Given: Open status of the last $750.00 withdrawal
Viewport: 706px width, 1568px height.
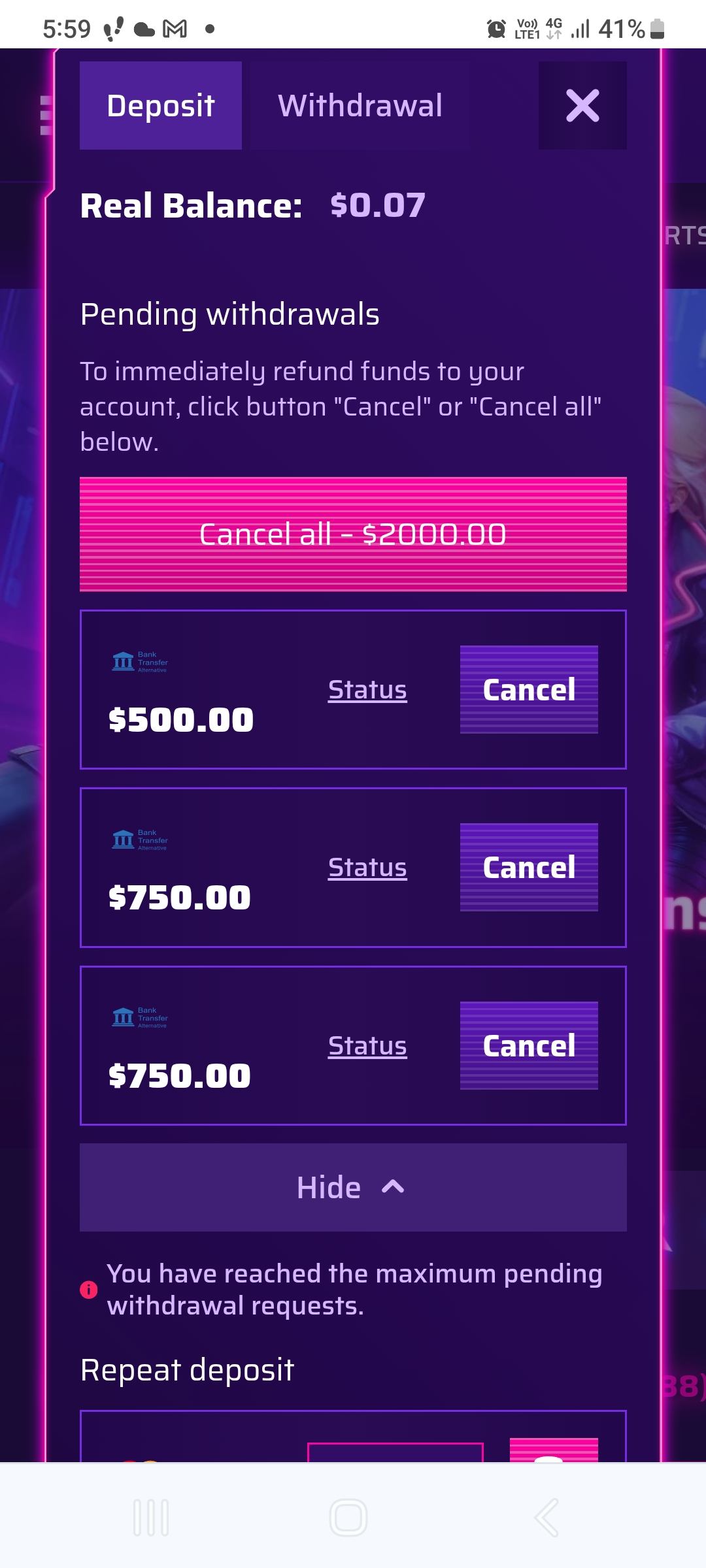Looking at the screenshot, I should (x=367, y=1046).
